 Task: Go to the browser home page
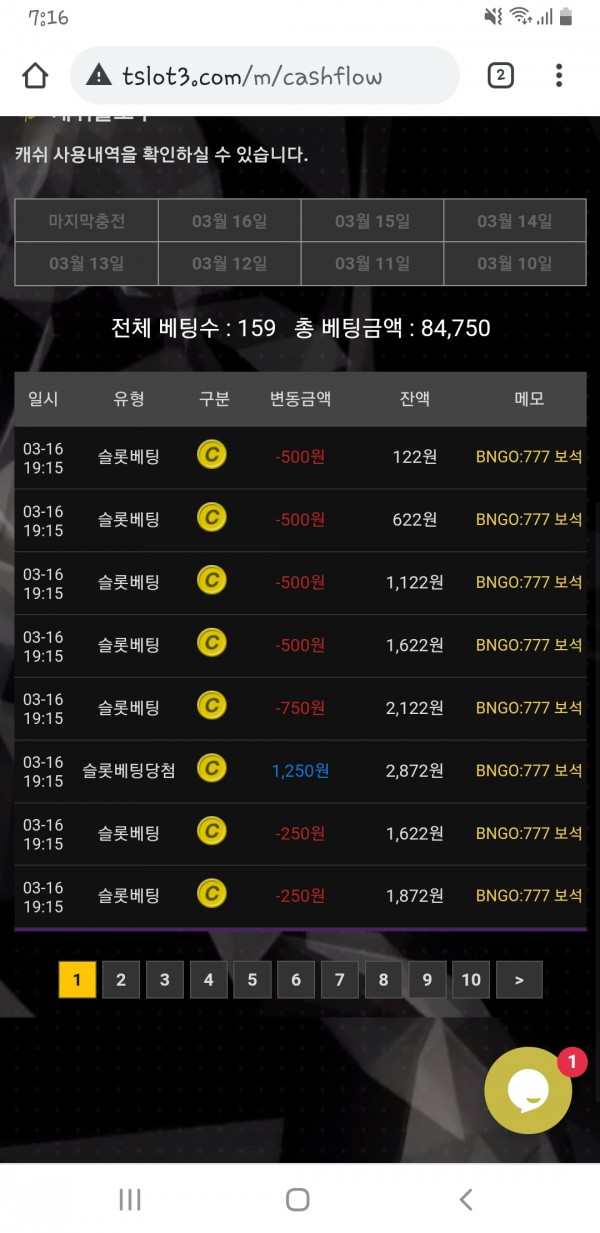click(35, 76)
